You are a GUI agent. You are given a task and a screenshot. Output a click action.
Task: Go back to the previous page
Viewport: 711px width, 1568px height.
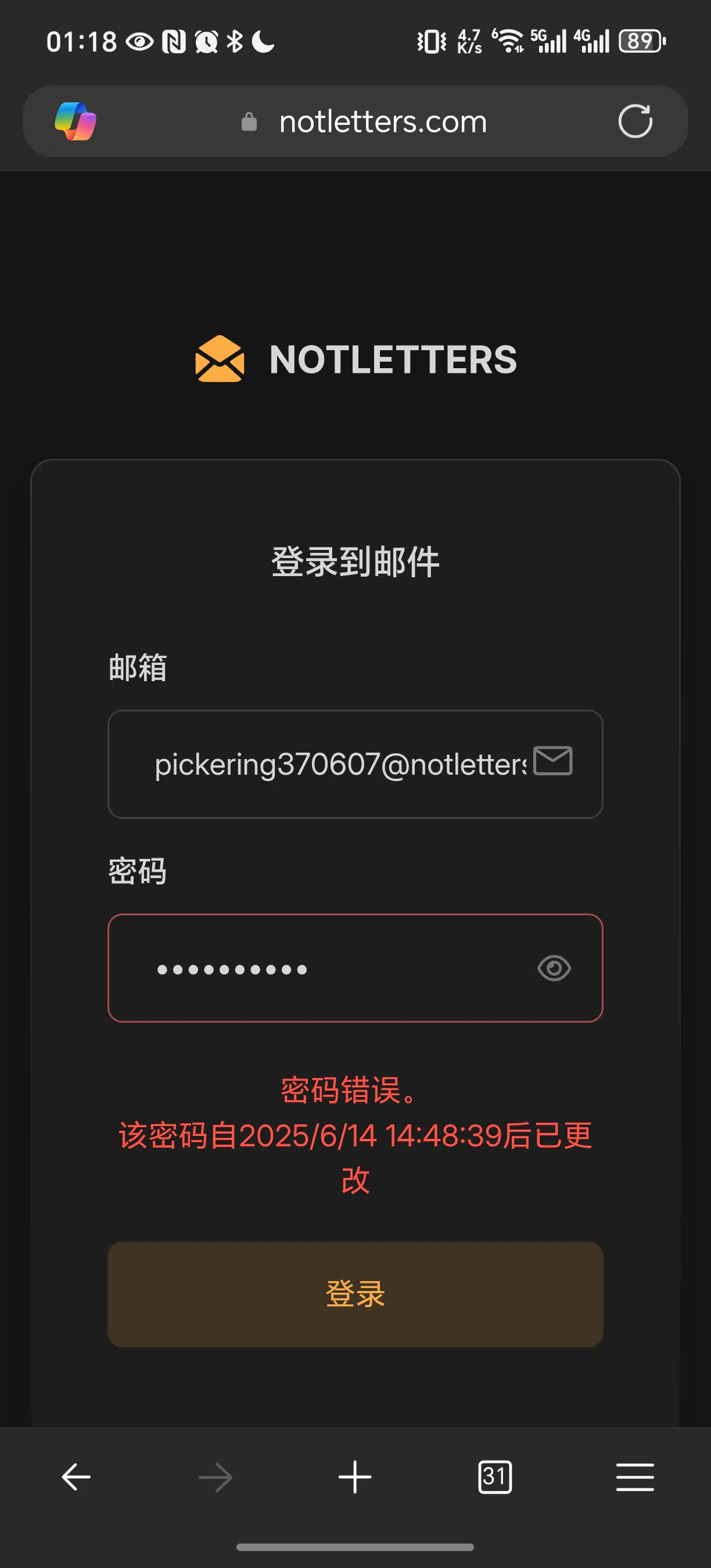[76, 1477]
